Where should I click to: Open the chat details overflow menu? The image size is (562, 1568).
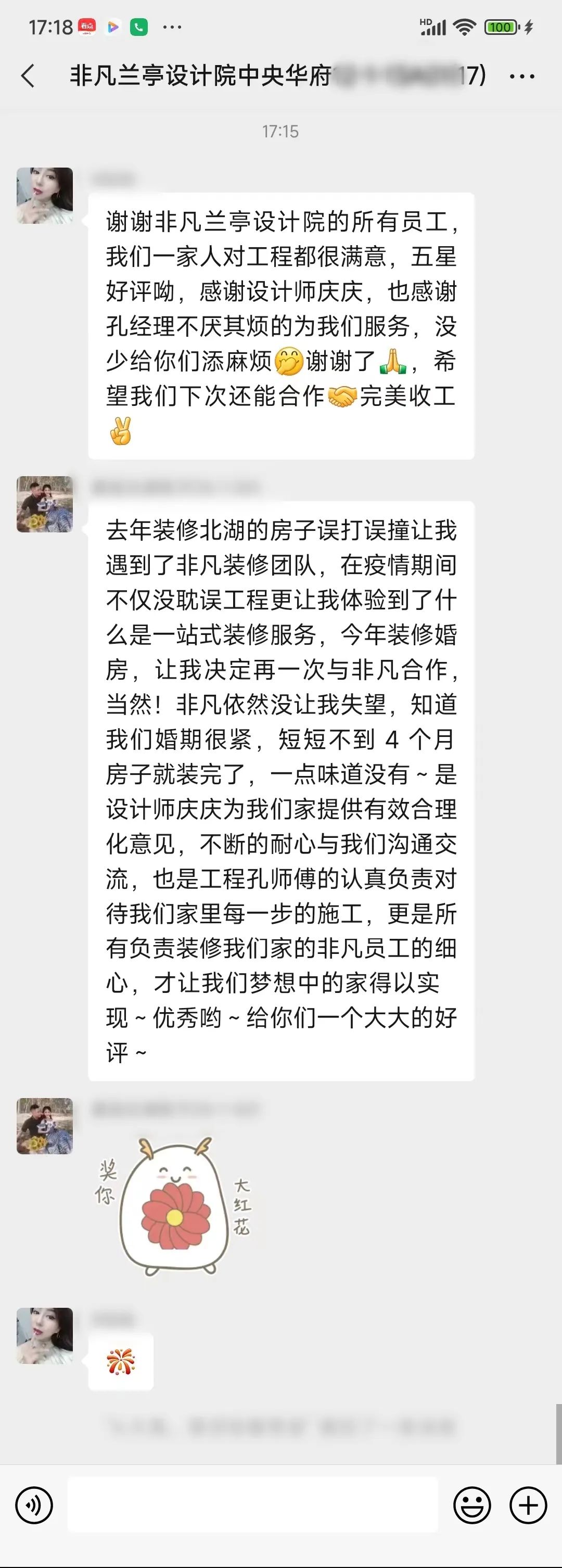coord(522,77)
